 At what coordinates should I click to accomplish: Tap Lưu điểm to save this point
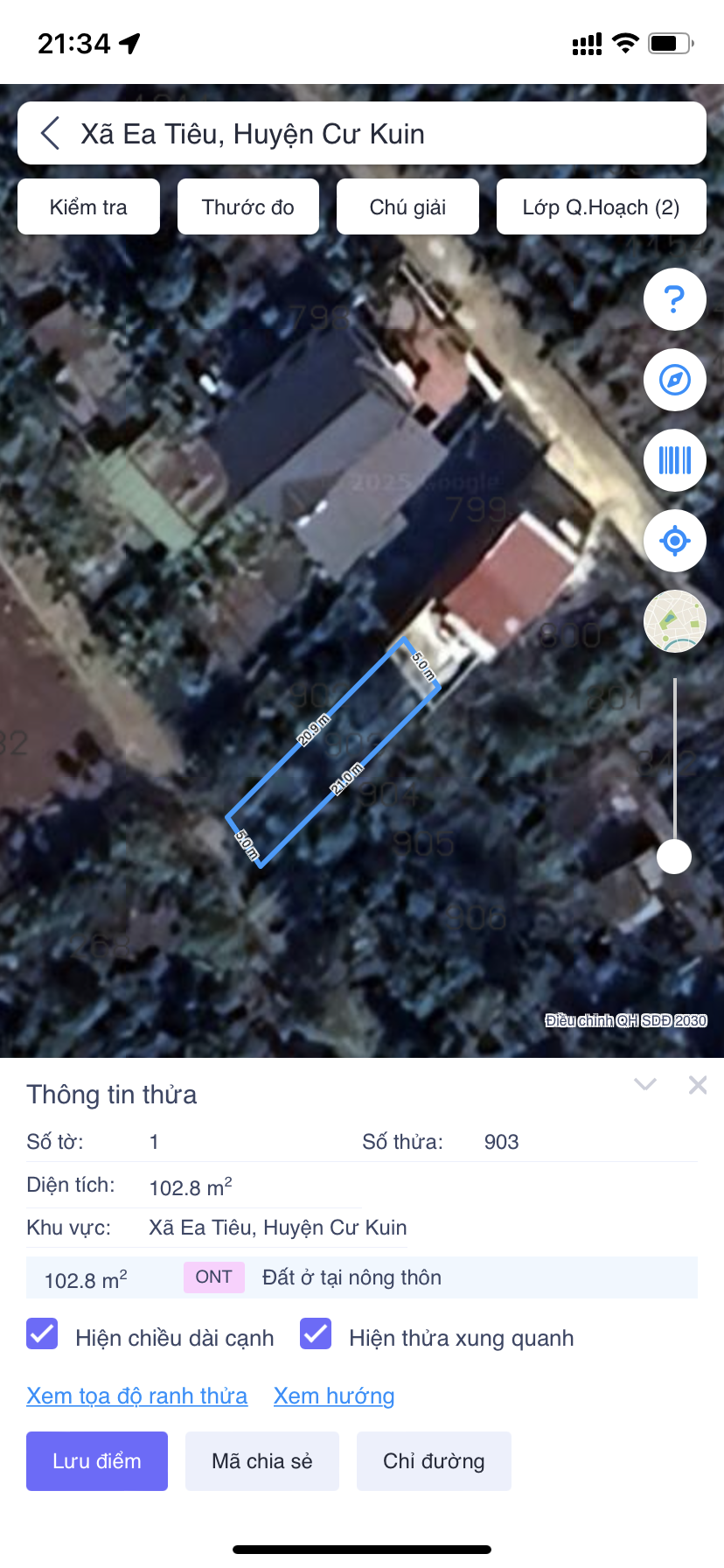[97, 1461]
